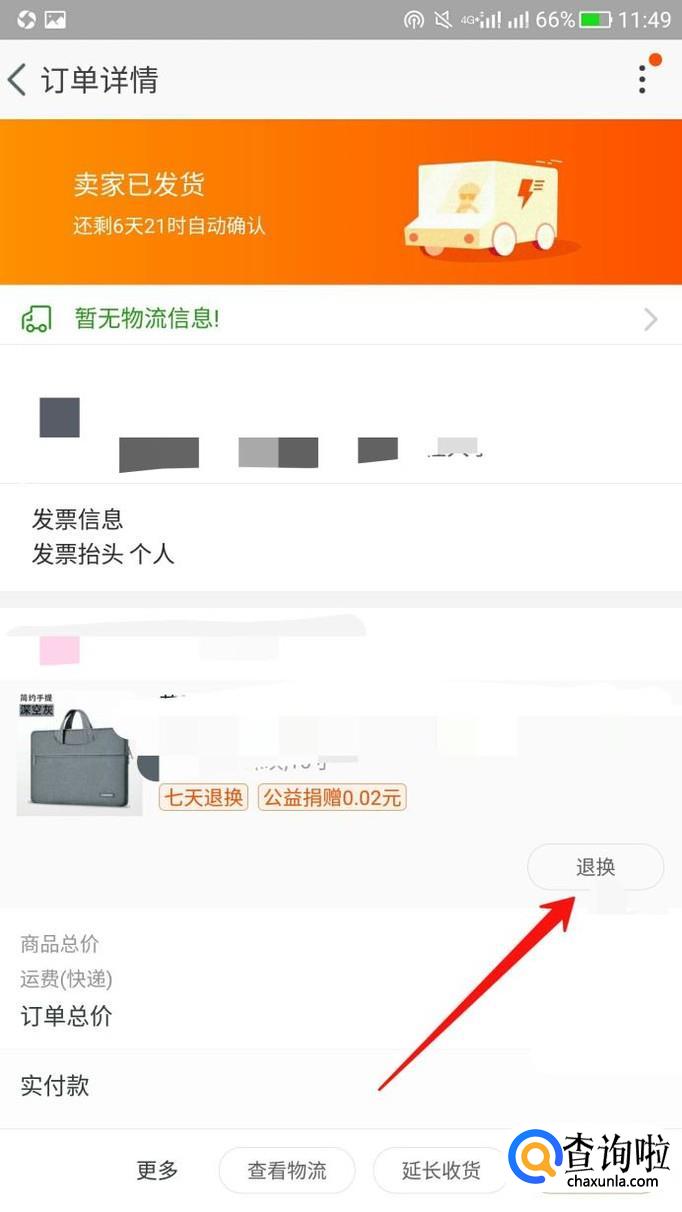Go back from order details

click(x=19, y=80)
